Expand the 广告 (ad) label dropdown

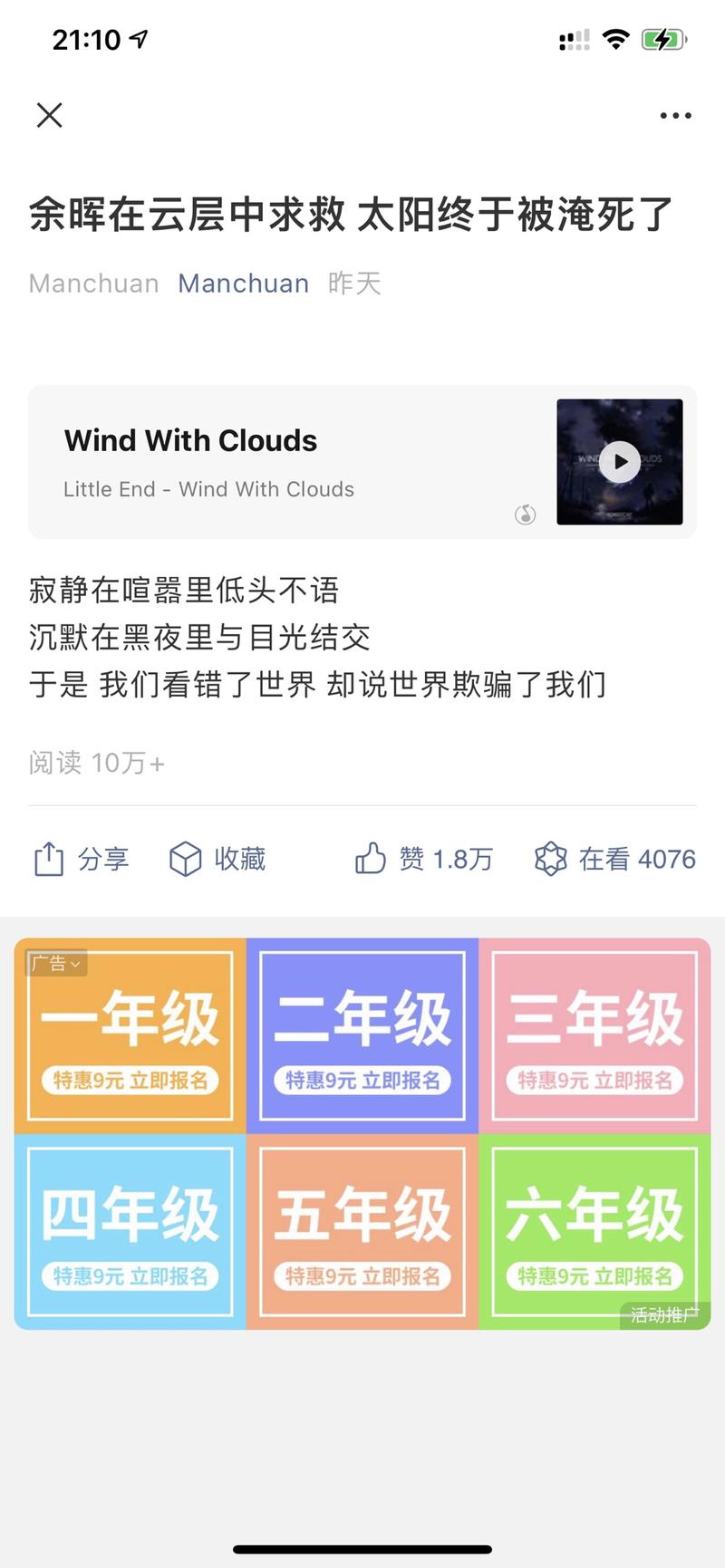pyautogui.click(x=54, y=963)
